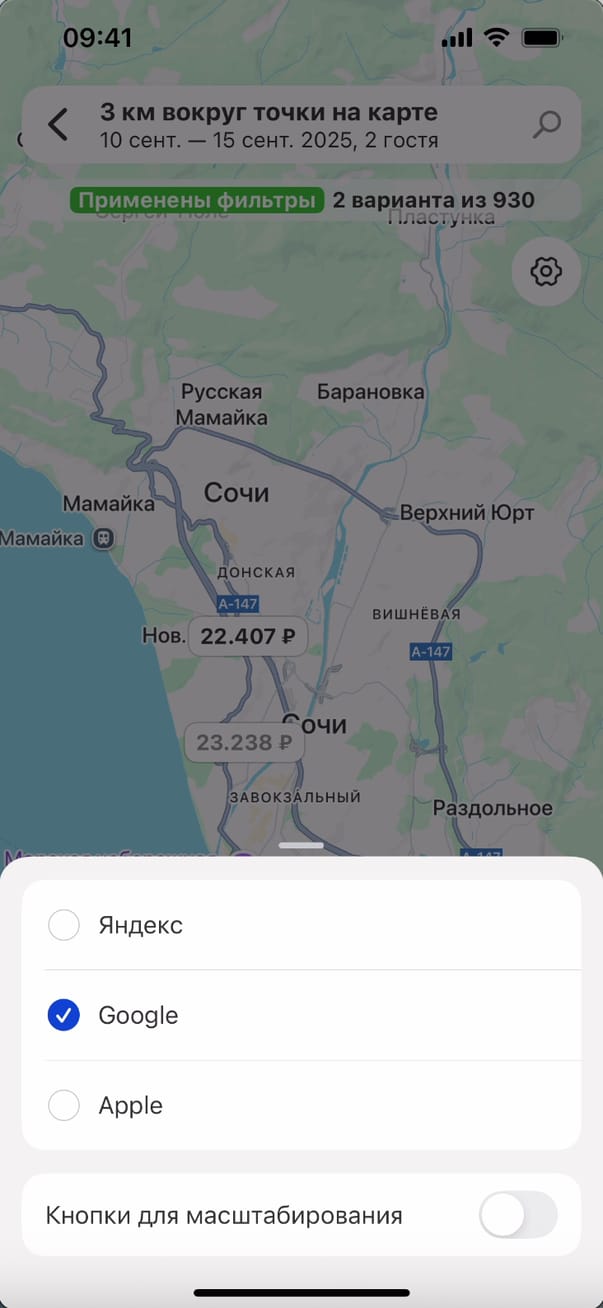Viewport: 603px width, 1308px height.
Task: Select Яндекс as map provider
Action: pos(64,925)
